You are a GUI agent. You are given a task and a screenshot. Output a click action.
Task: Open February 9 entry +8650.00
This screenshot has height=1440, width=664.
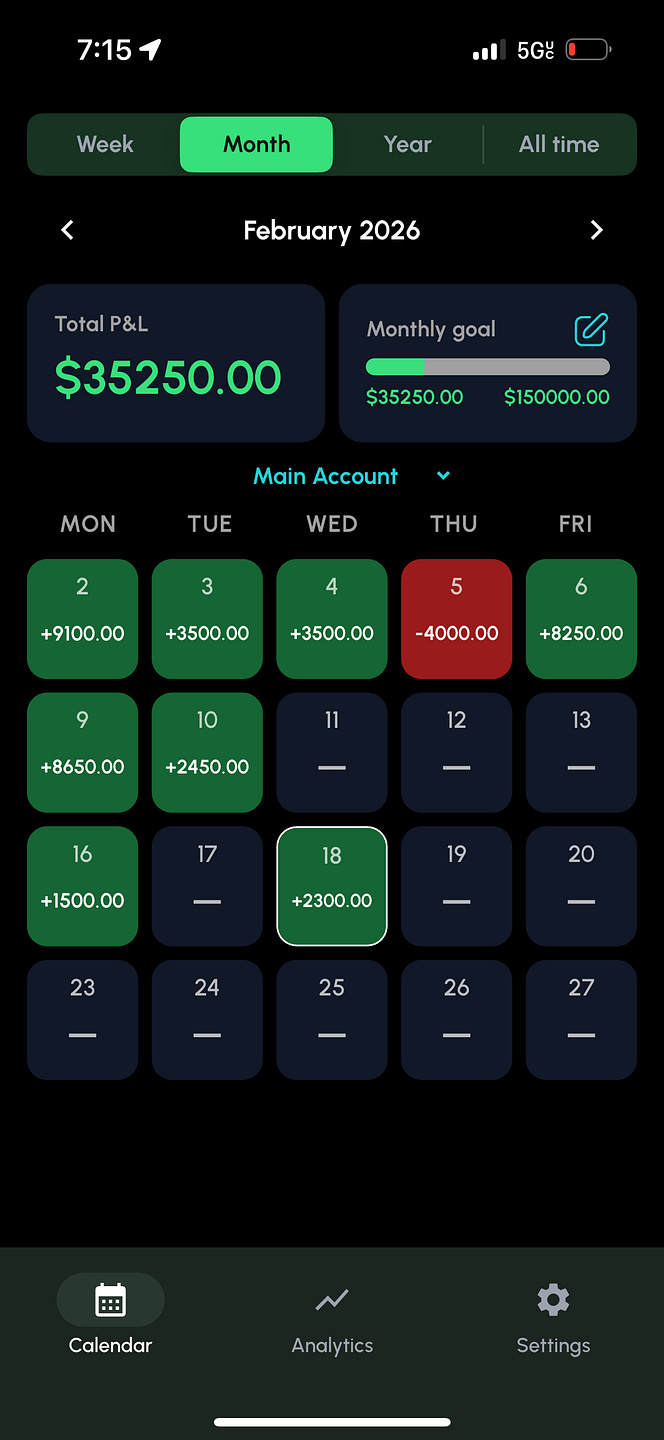[82, 753]
